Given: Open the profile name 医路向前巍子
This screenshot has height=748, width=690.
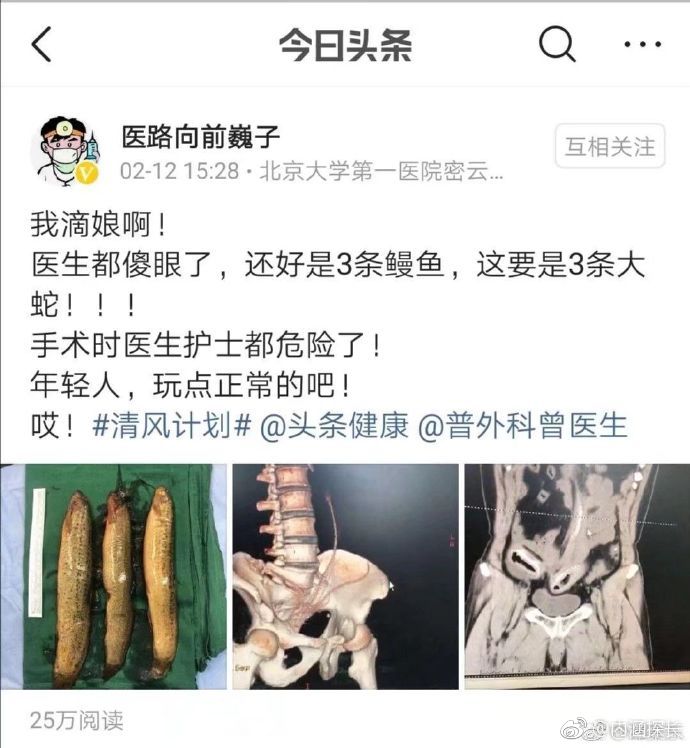Looking at the screenshot, I should coord(201,135).
